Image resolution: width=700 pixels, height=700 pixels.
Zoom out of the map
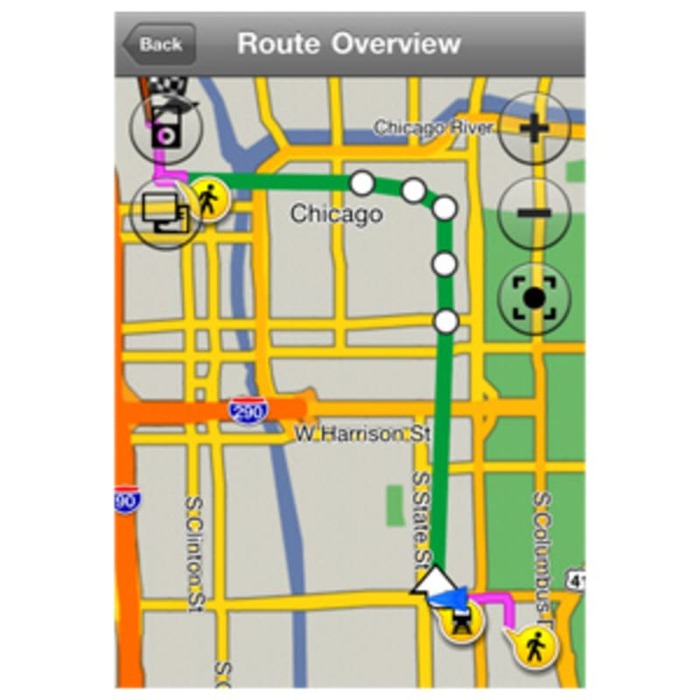533,213
